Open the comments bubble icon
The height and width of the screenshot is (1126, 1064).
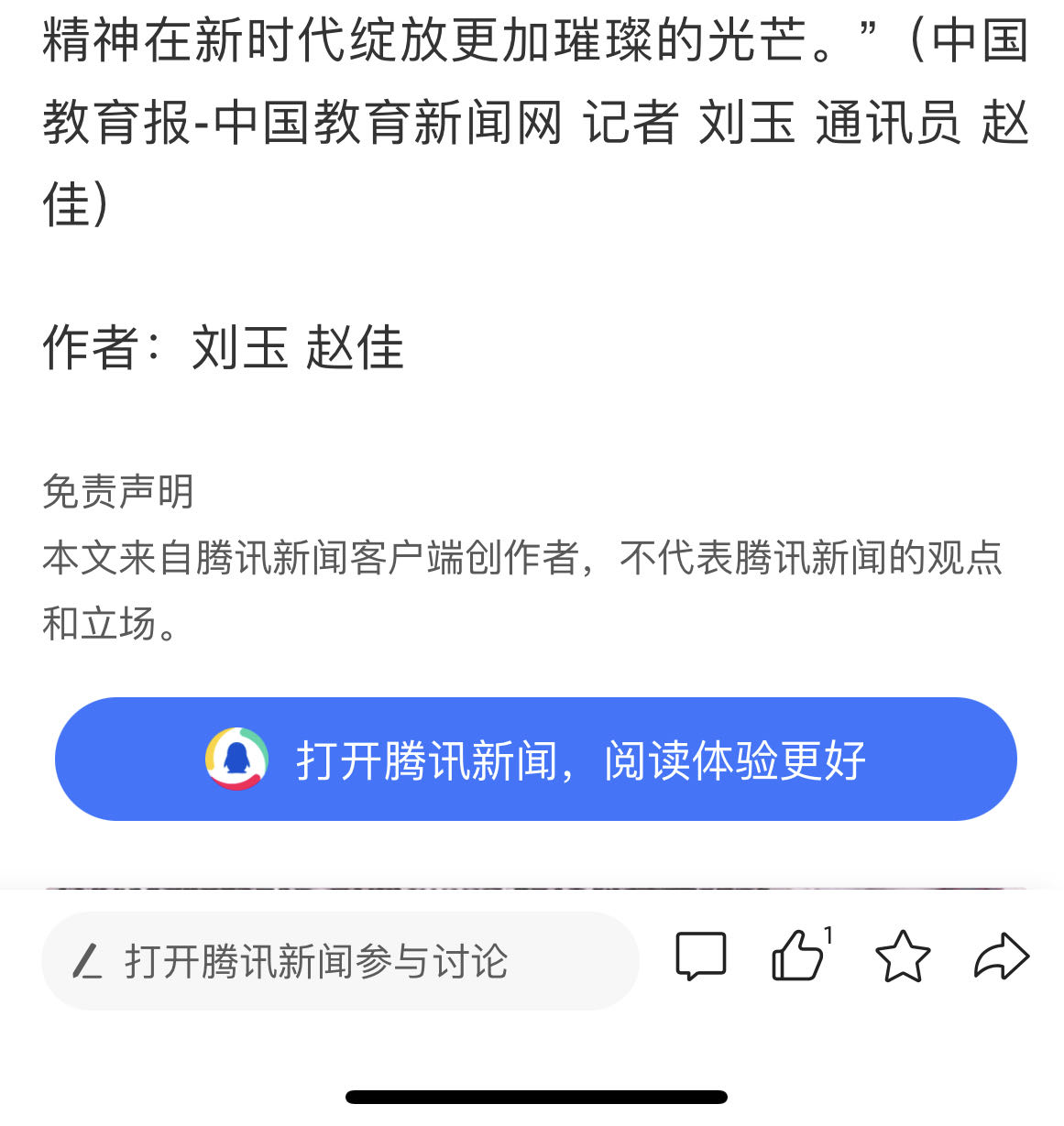(701, 957)
